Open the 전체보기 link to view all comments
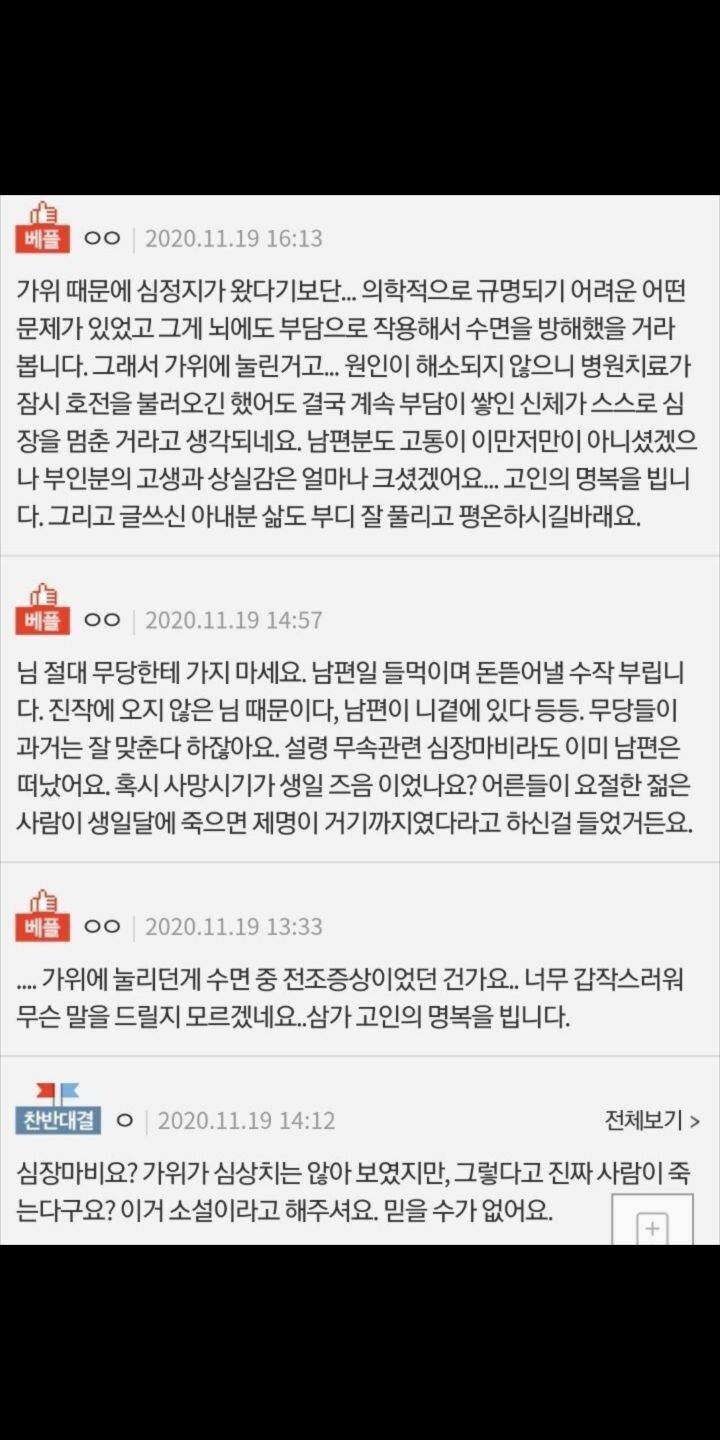Screen dimensions: 720x1440 652,1120
